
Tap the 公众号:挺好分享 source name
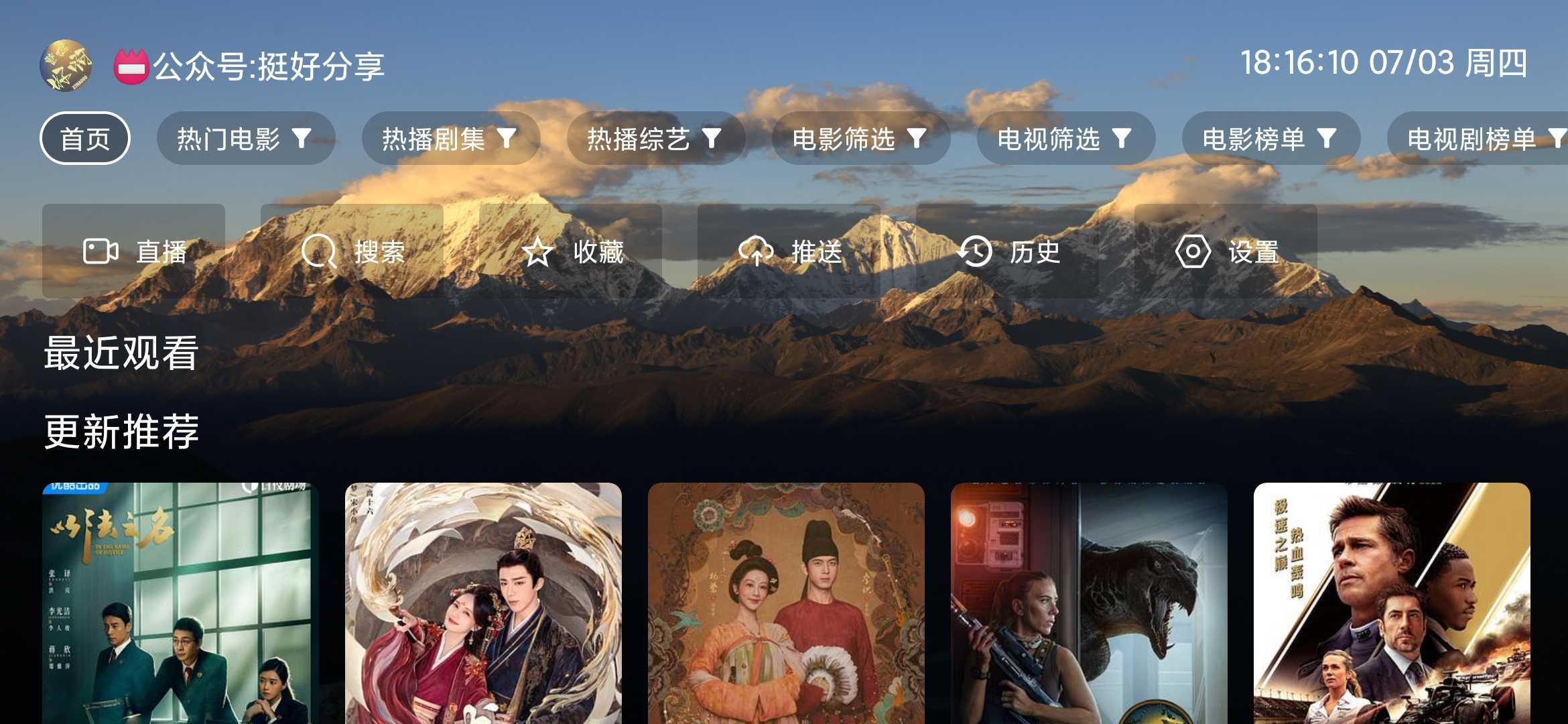coord(268,66)
